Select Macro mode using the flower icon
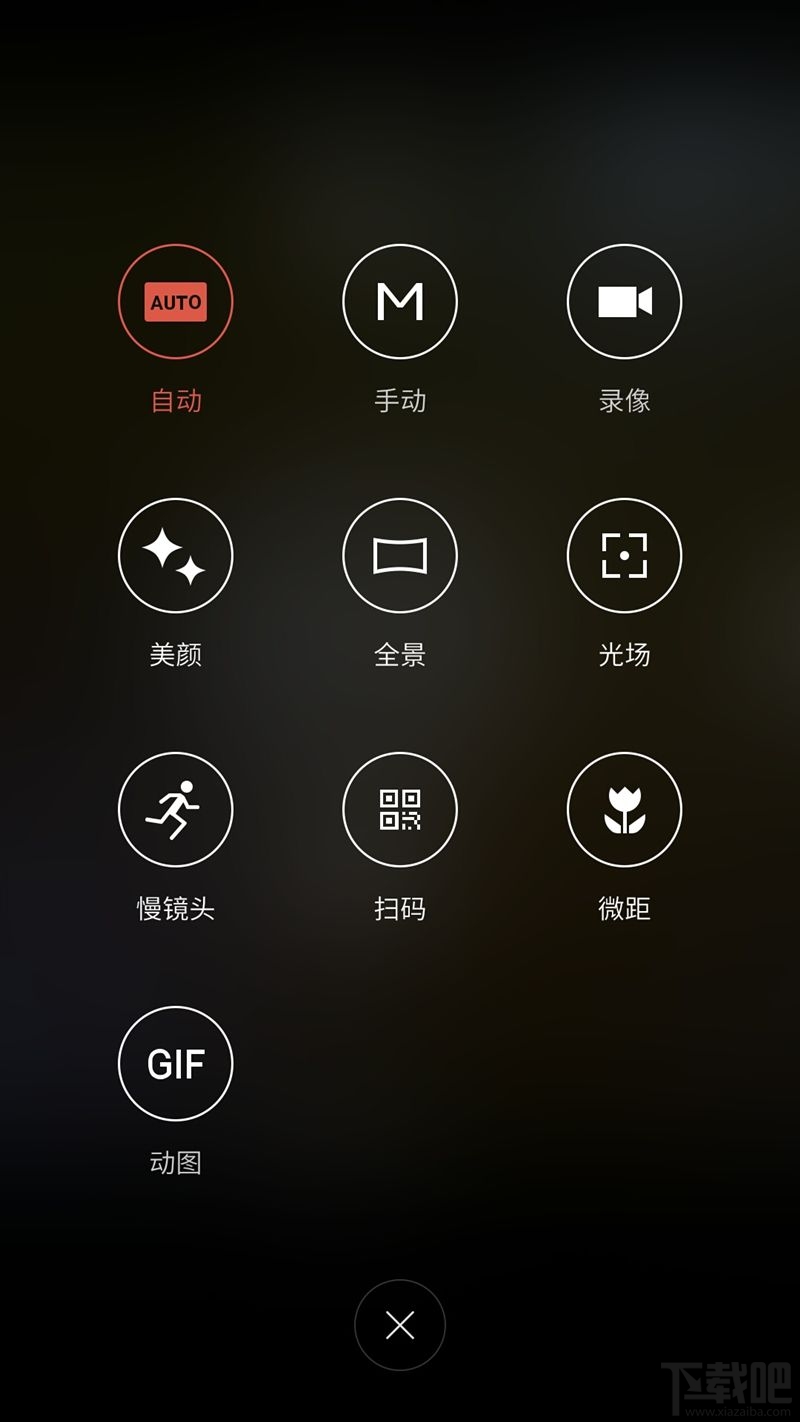Viewport: 800px width, 1422px height. coord(624,809)
